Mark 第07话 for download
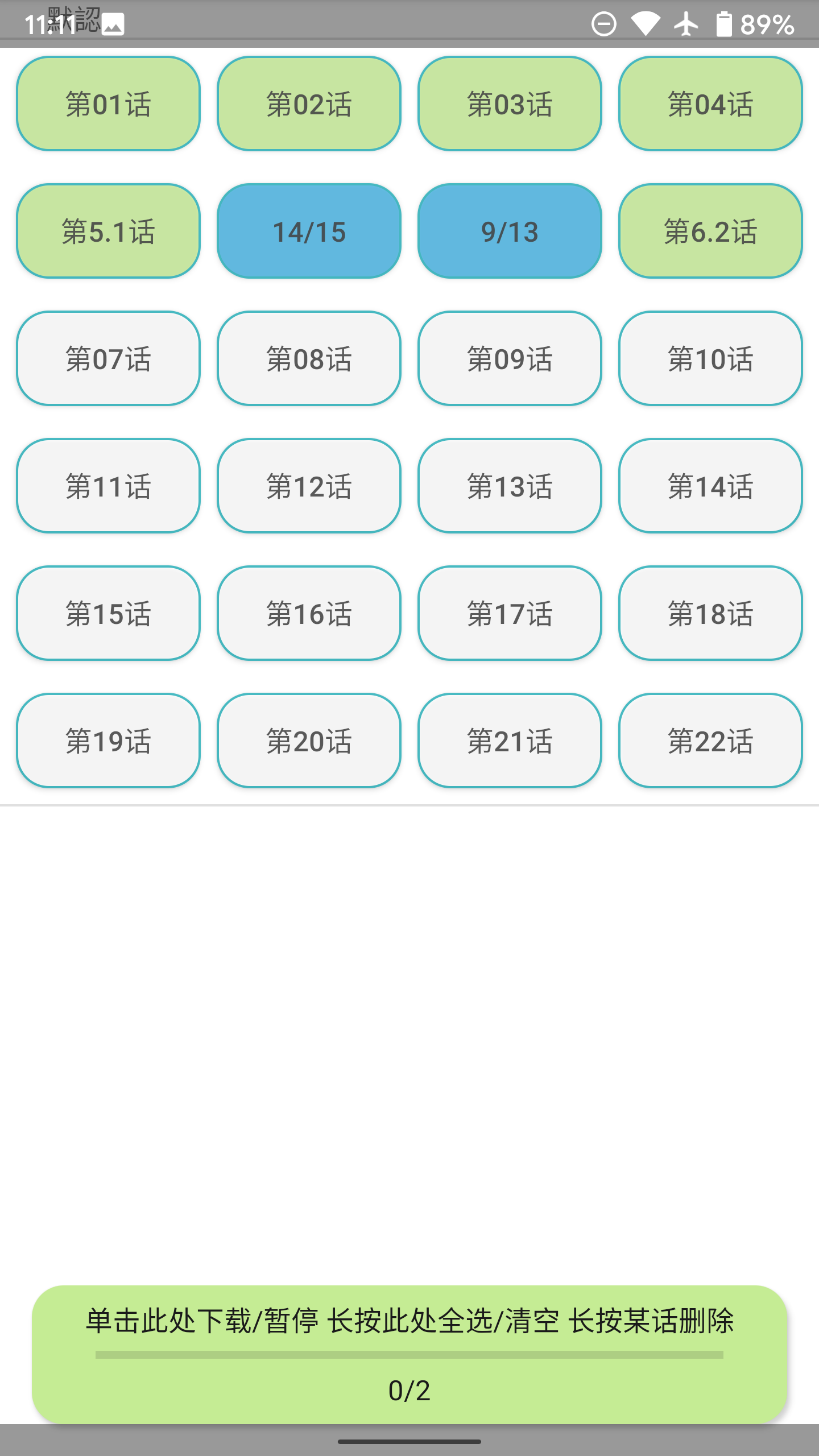Viewport: 819px width, 1456px height. (108, 358)
